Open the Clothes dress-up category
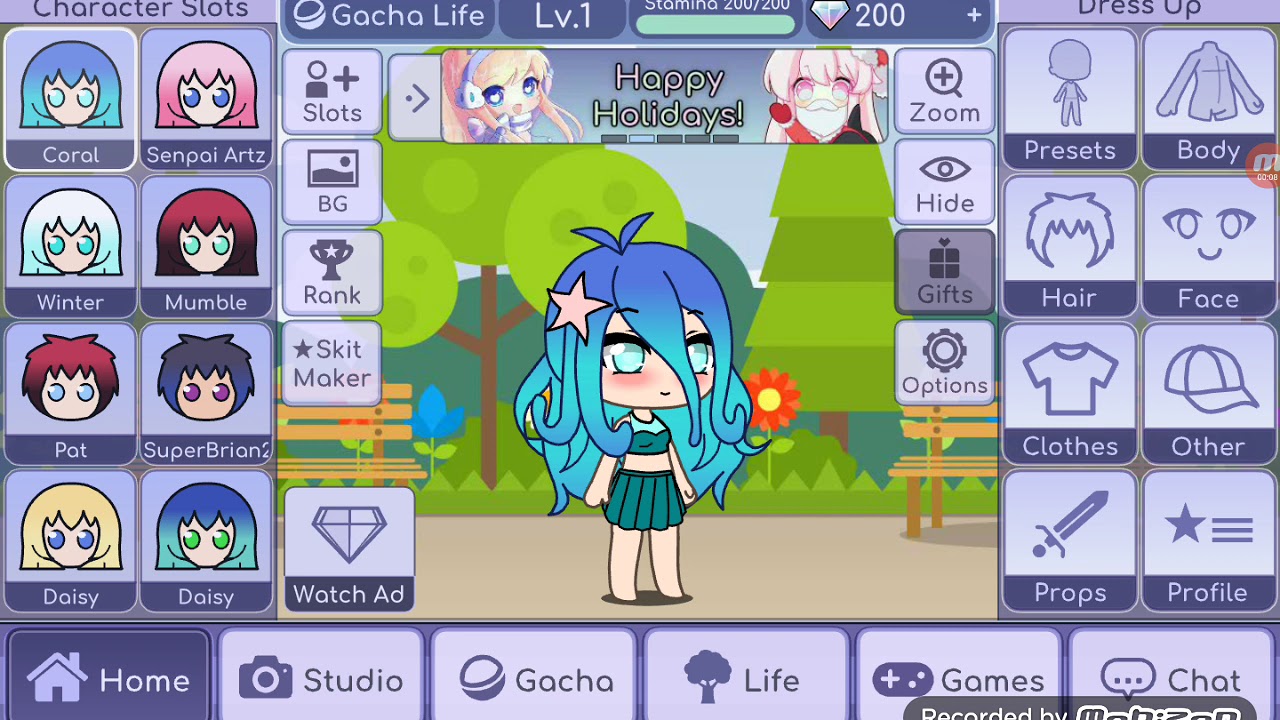The image size is (1280, 720). pos(1069,394)
